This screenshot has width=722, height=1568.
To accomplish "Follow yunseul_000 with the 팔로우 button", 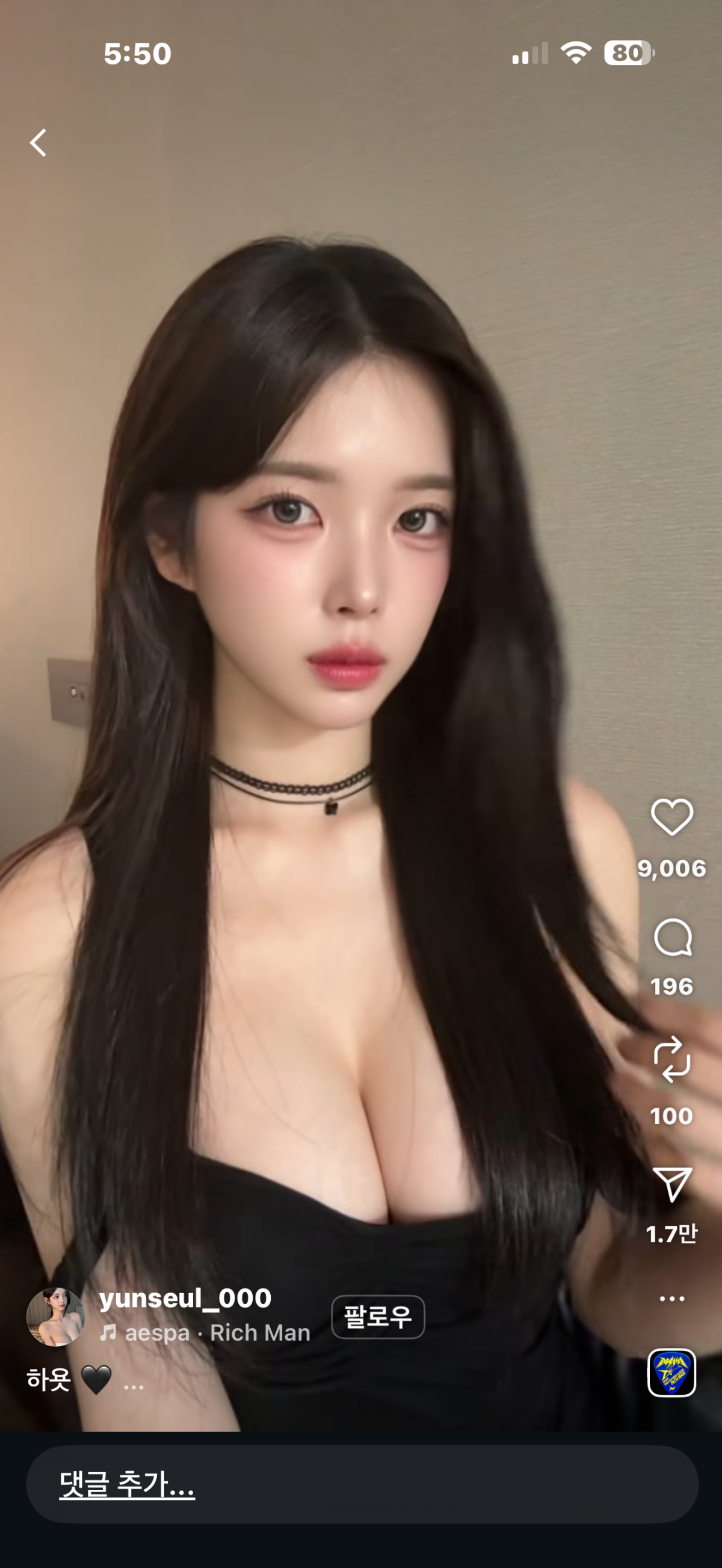I will 377,1317.
